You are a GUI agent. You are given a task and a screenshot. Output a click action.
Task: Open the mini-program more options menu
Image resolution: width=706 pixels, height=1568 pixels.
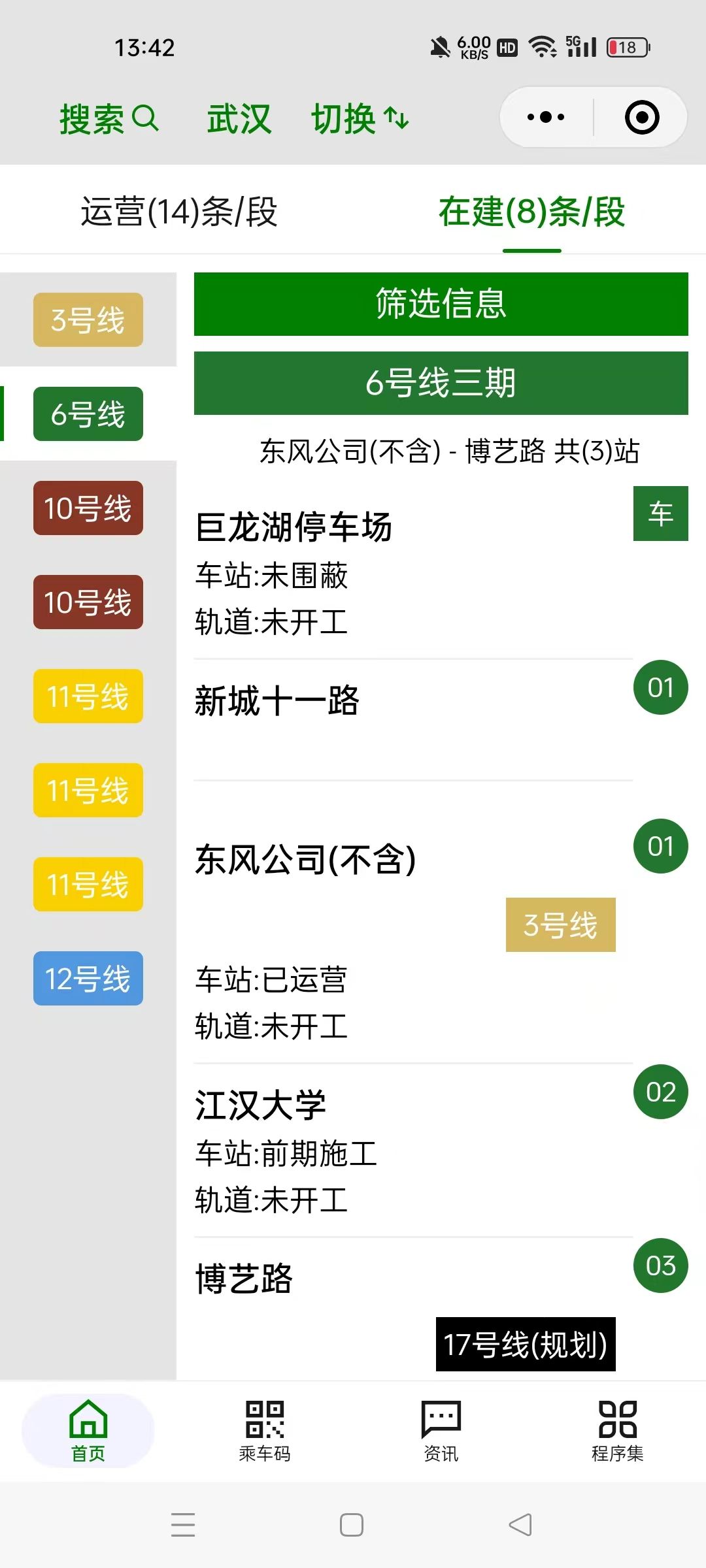click(546, 118)
